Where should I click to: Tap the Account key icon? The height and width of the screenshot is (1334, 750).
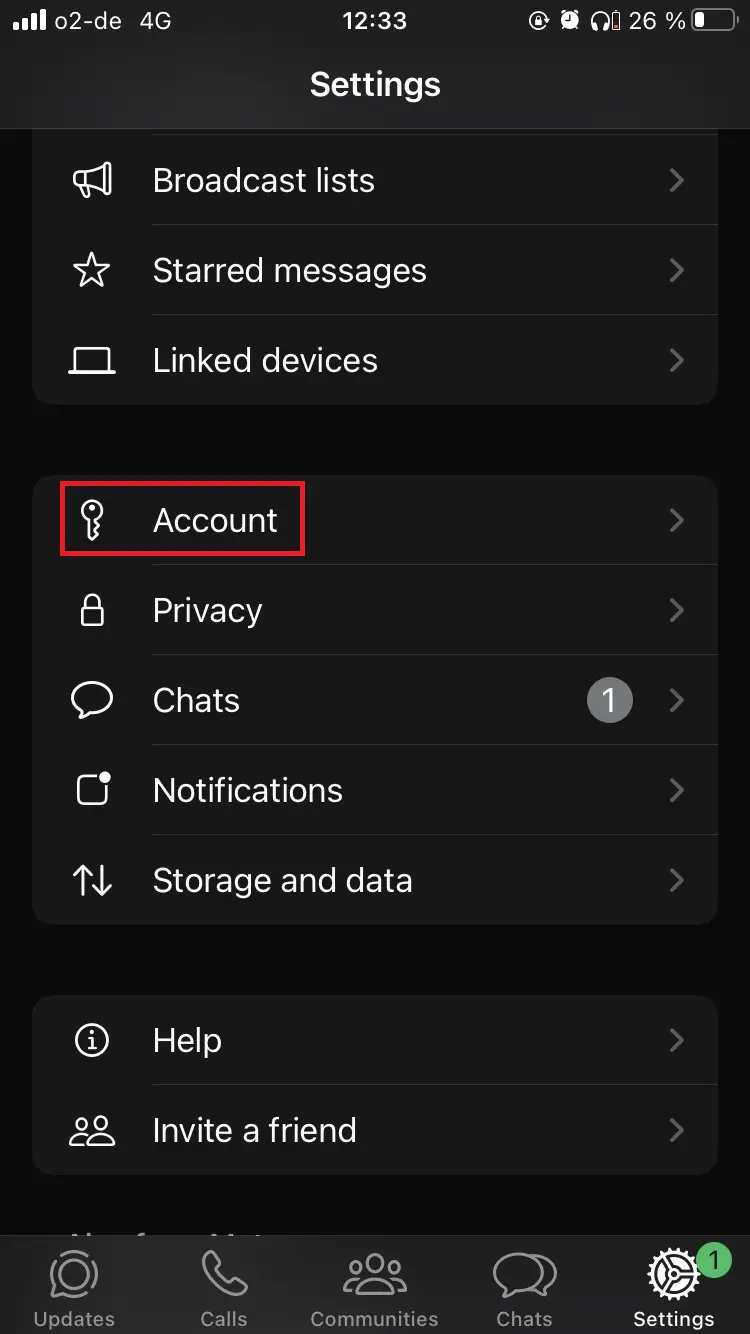coord(91,519)
